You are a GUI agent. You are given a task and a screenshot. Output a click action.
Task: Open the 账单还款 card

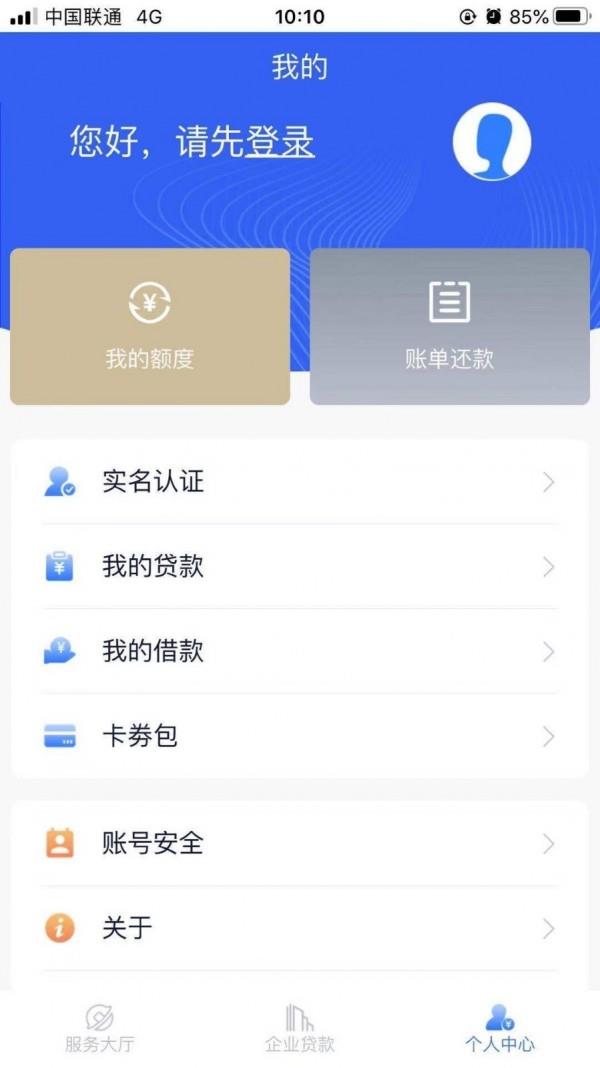tap(449, 326)
